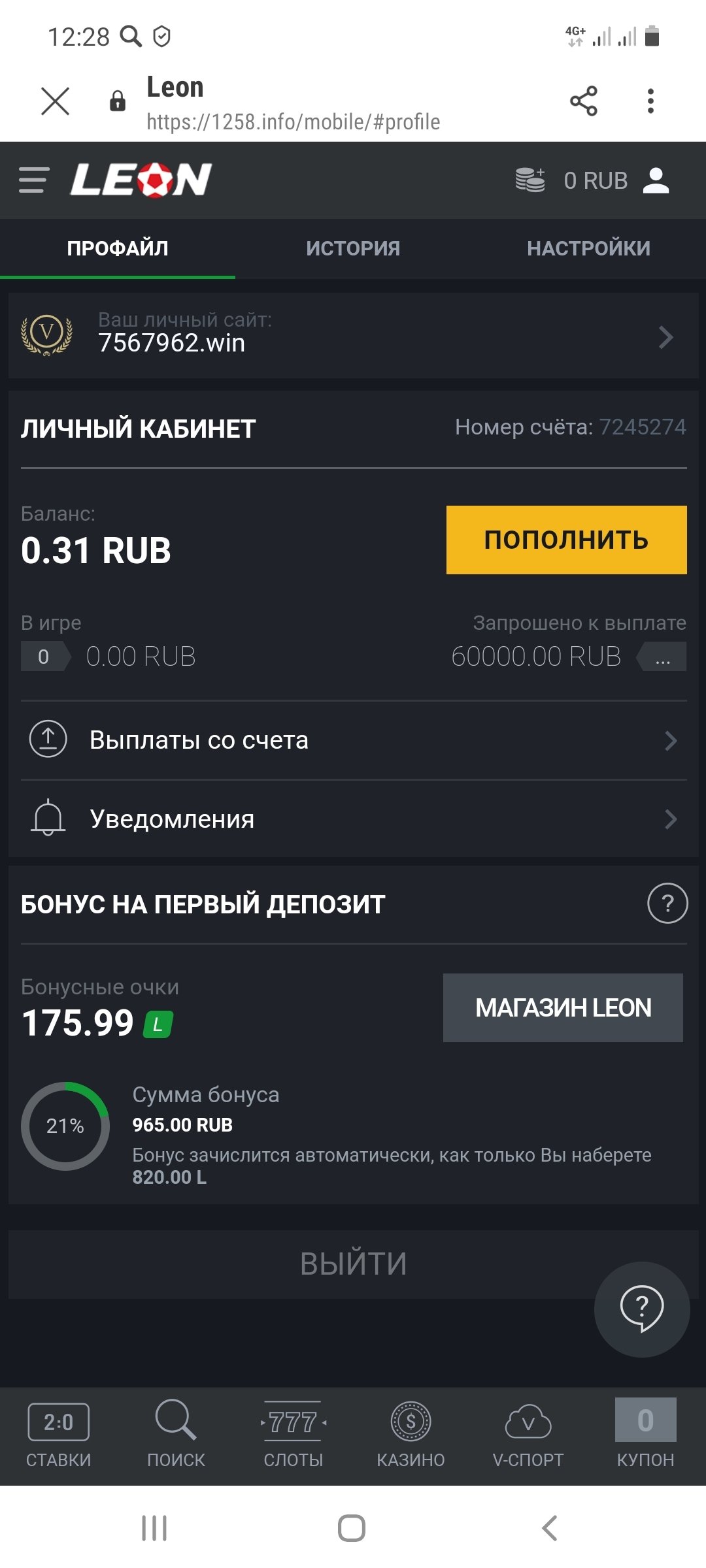Open Выплаты со счета
This screenshot has height=1568, width=706.
coord(353,740)
